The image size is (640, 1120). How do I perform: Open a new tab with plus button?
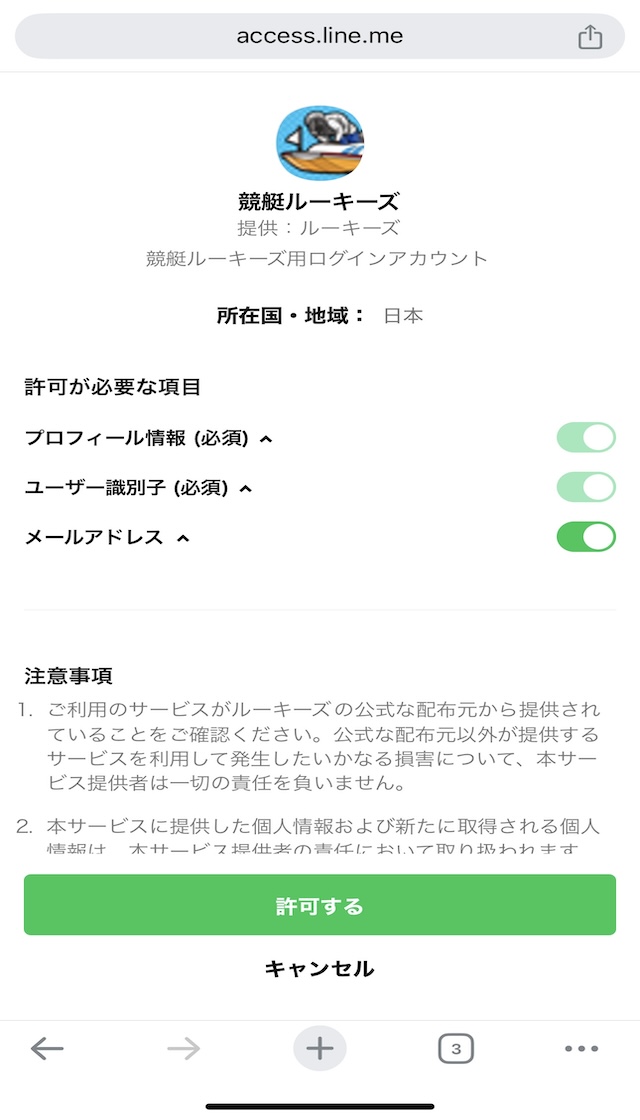[x=320, y=1048]
